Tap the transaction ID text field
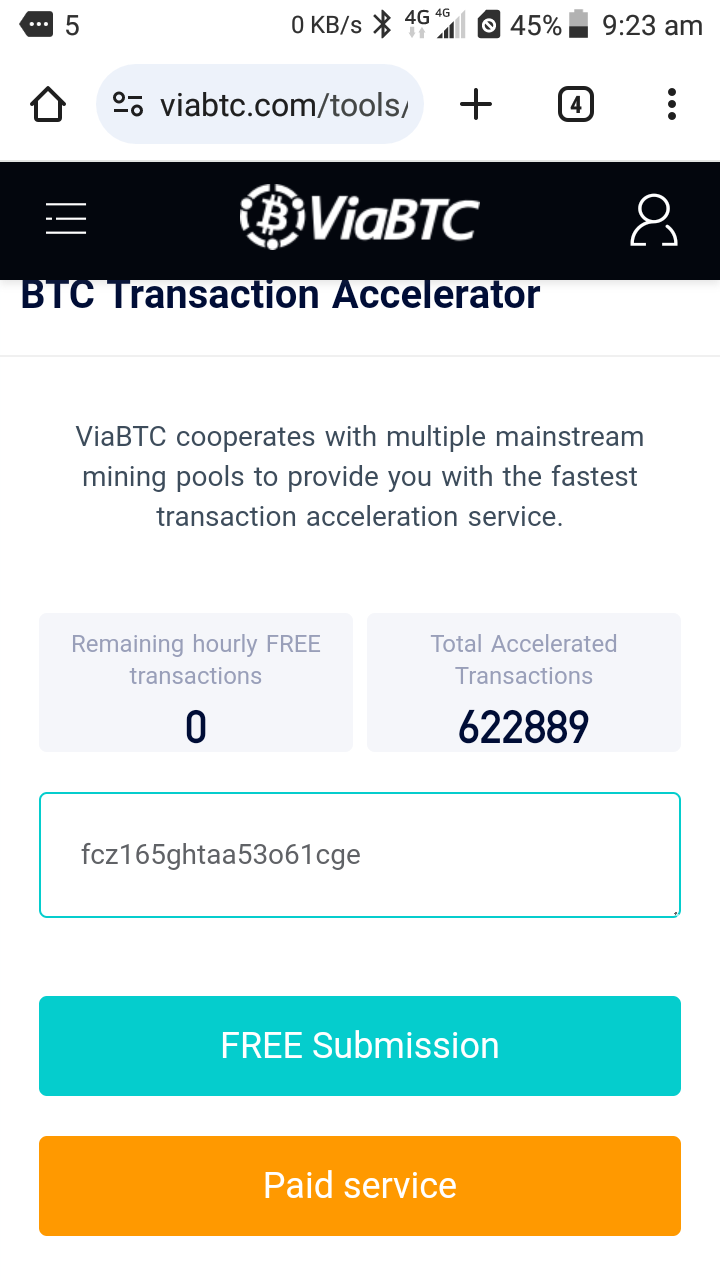This screenshot has width=720, height=1280. pyautogui.click(x=360, y=855)
